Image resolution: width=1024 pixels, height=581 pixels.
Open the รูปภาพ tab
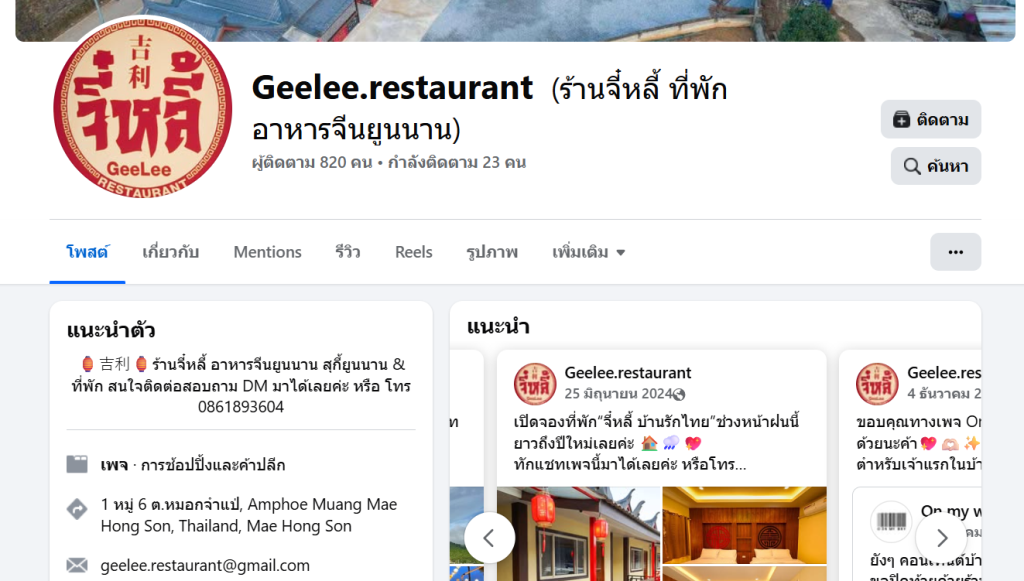492,252
